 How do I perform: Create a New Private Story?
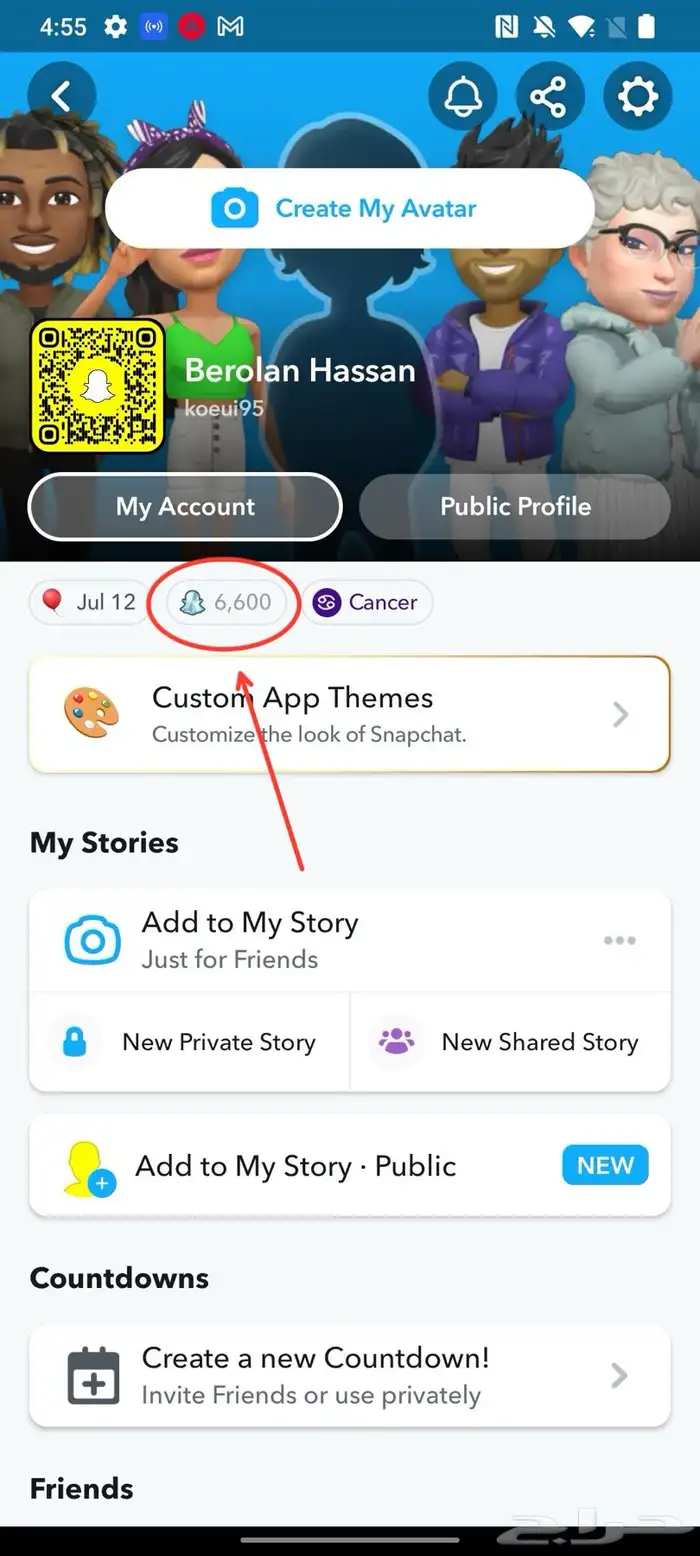pyautogui.click(x=190, y=1042)
